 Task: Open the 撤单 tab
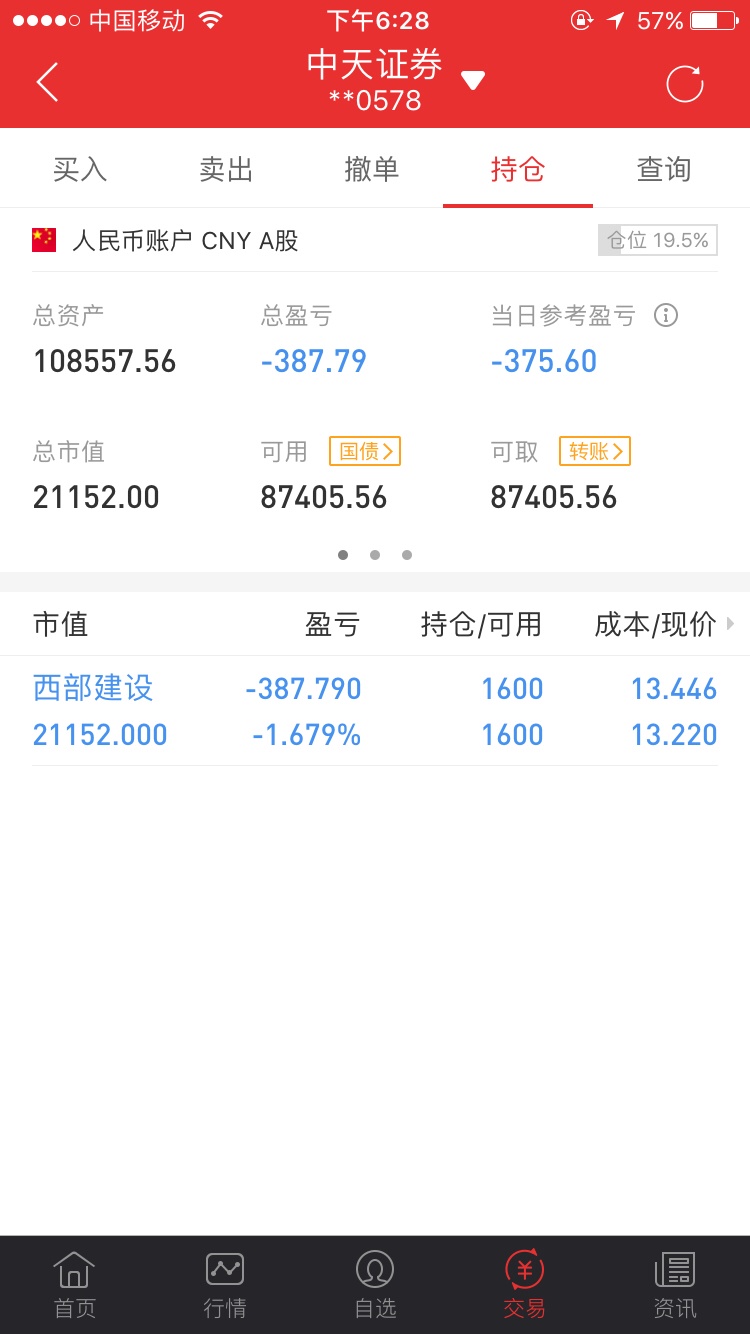[x=372, y=170]
